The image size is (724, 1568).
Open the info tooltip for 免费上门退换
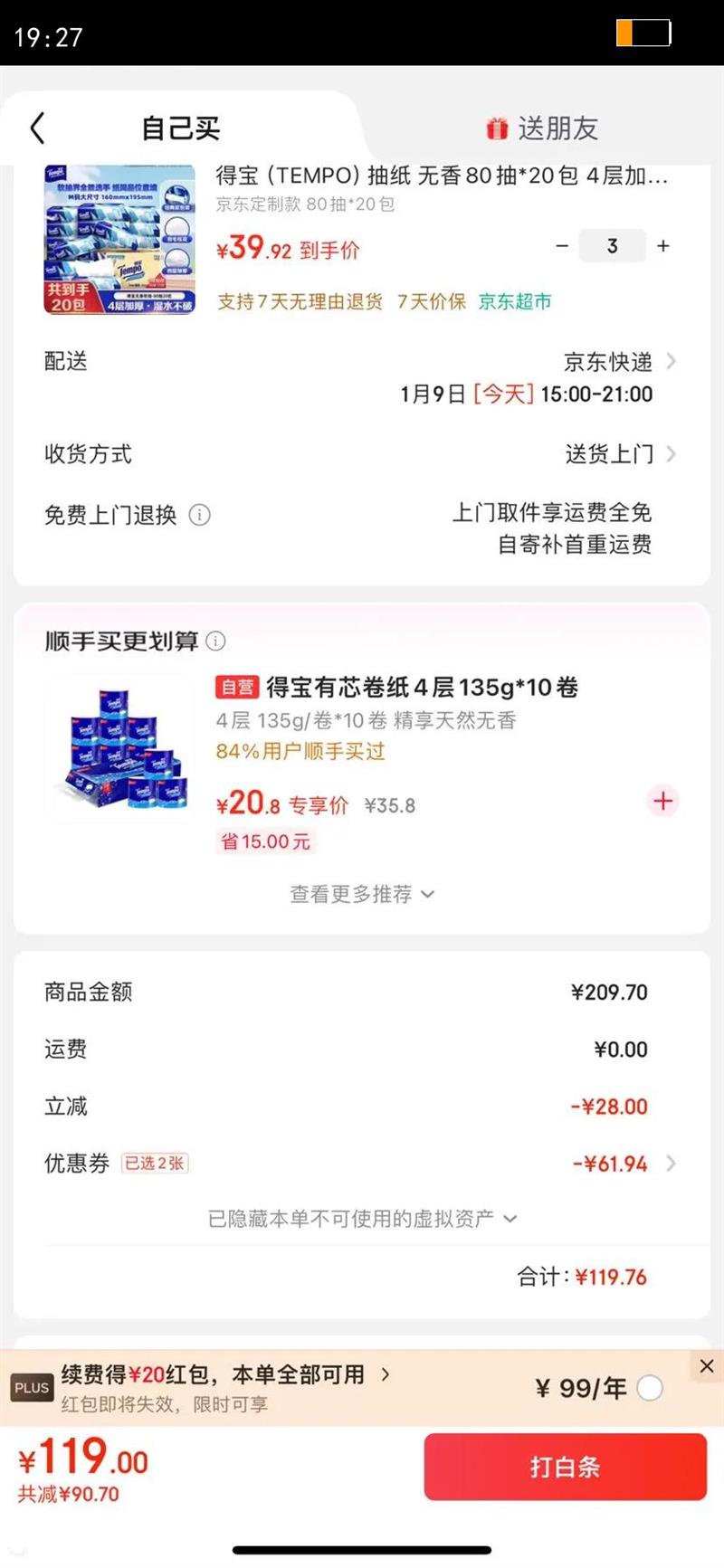199,515
